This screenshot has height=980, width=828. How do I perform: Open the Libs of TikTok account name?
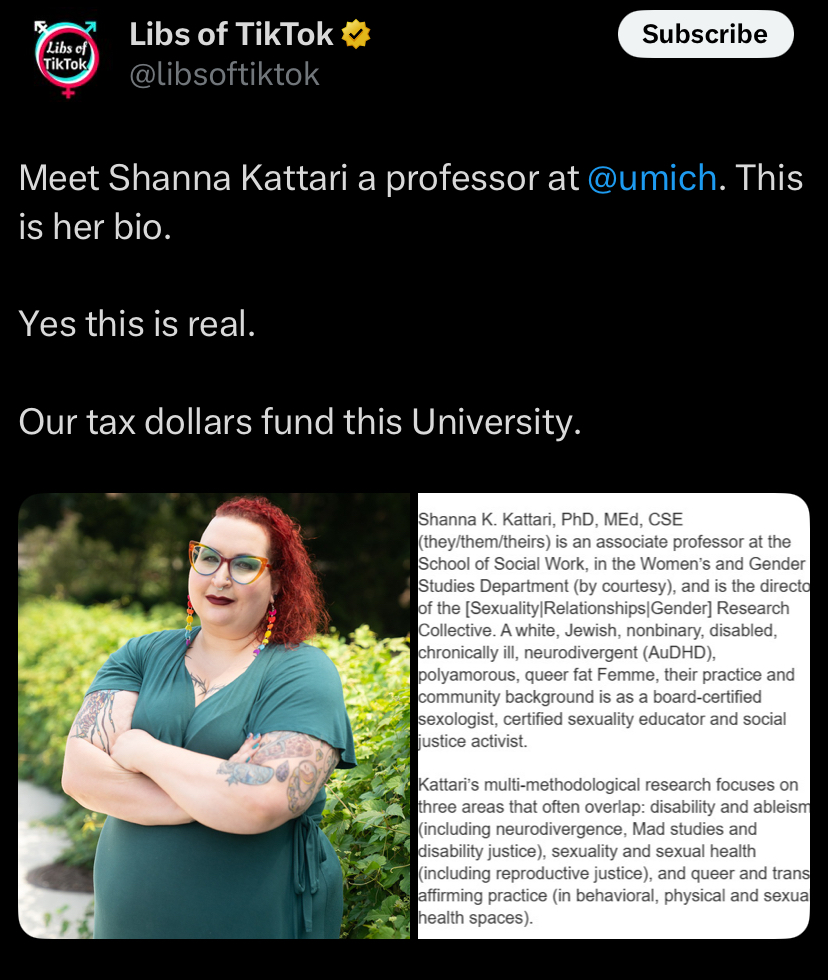coord(231,35)
